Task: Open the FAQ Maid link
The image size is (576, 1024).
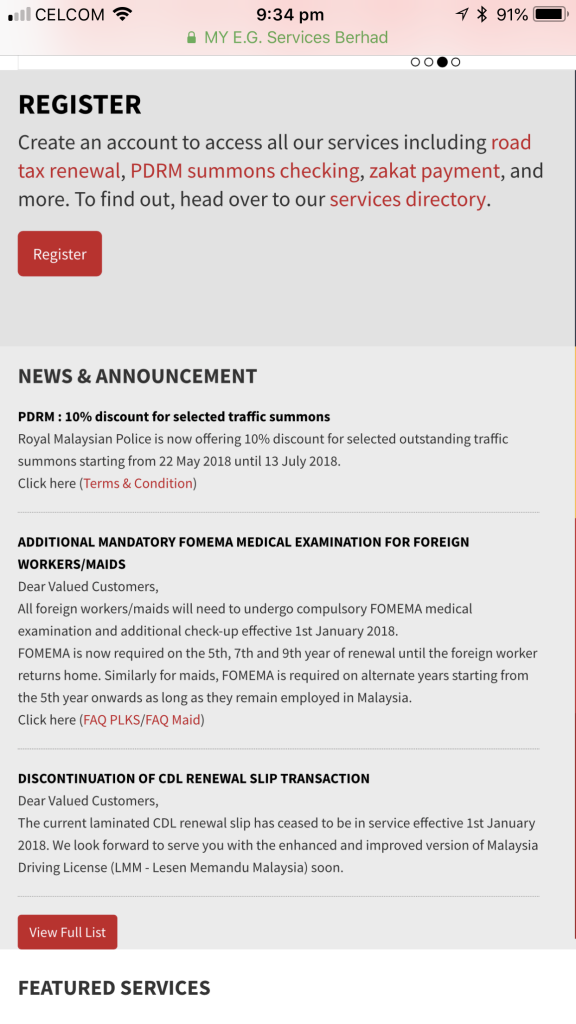Action: [x=172, y=720]
